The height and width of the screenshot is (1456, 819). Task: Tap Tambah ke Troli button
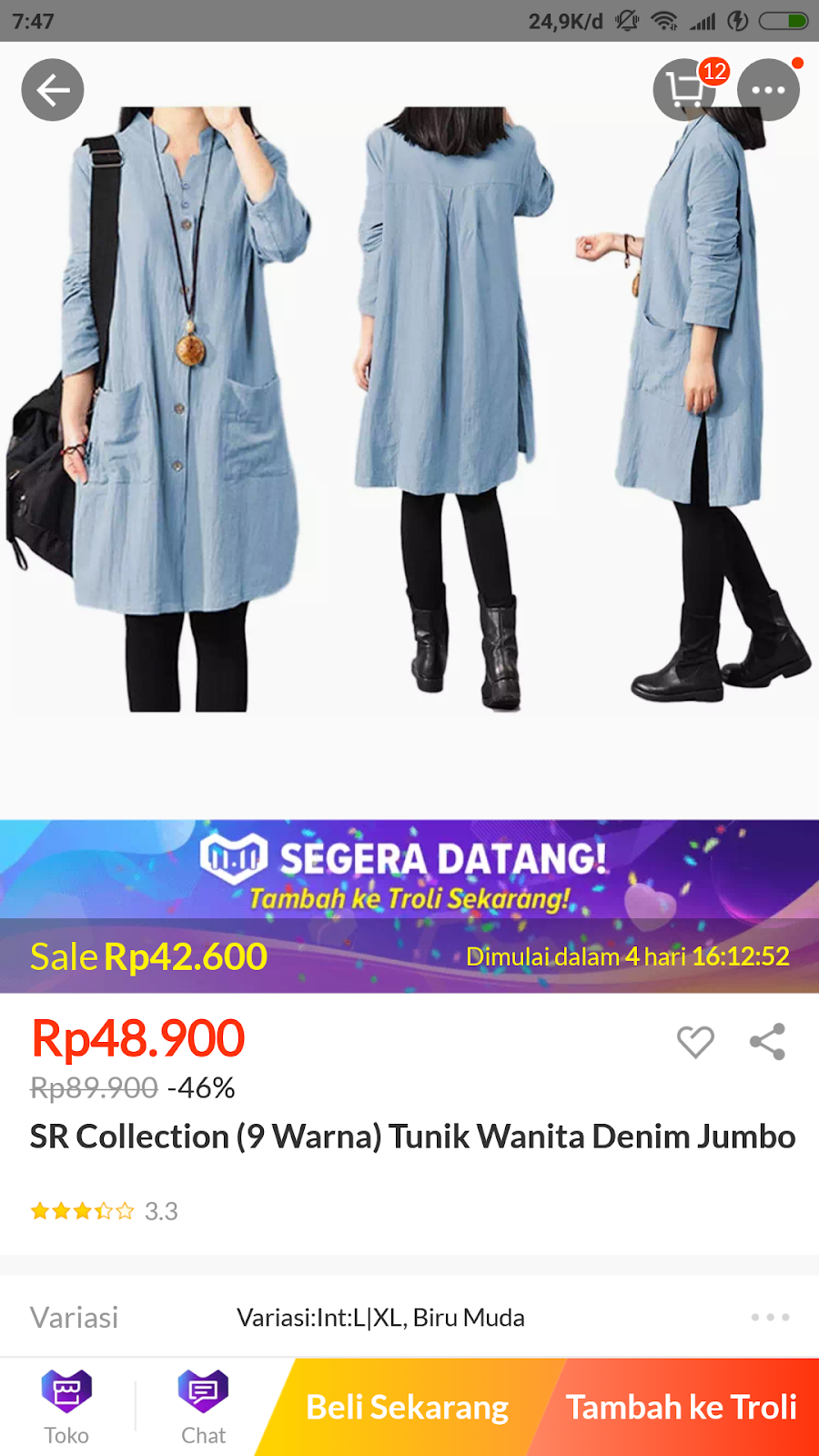[x=681, y=1407]
